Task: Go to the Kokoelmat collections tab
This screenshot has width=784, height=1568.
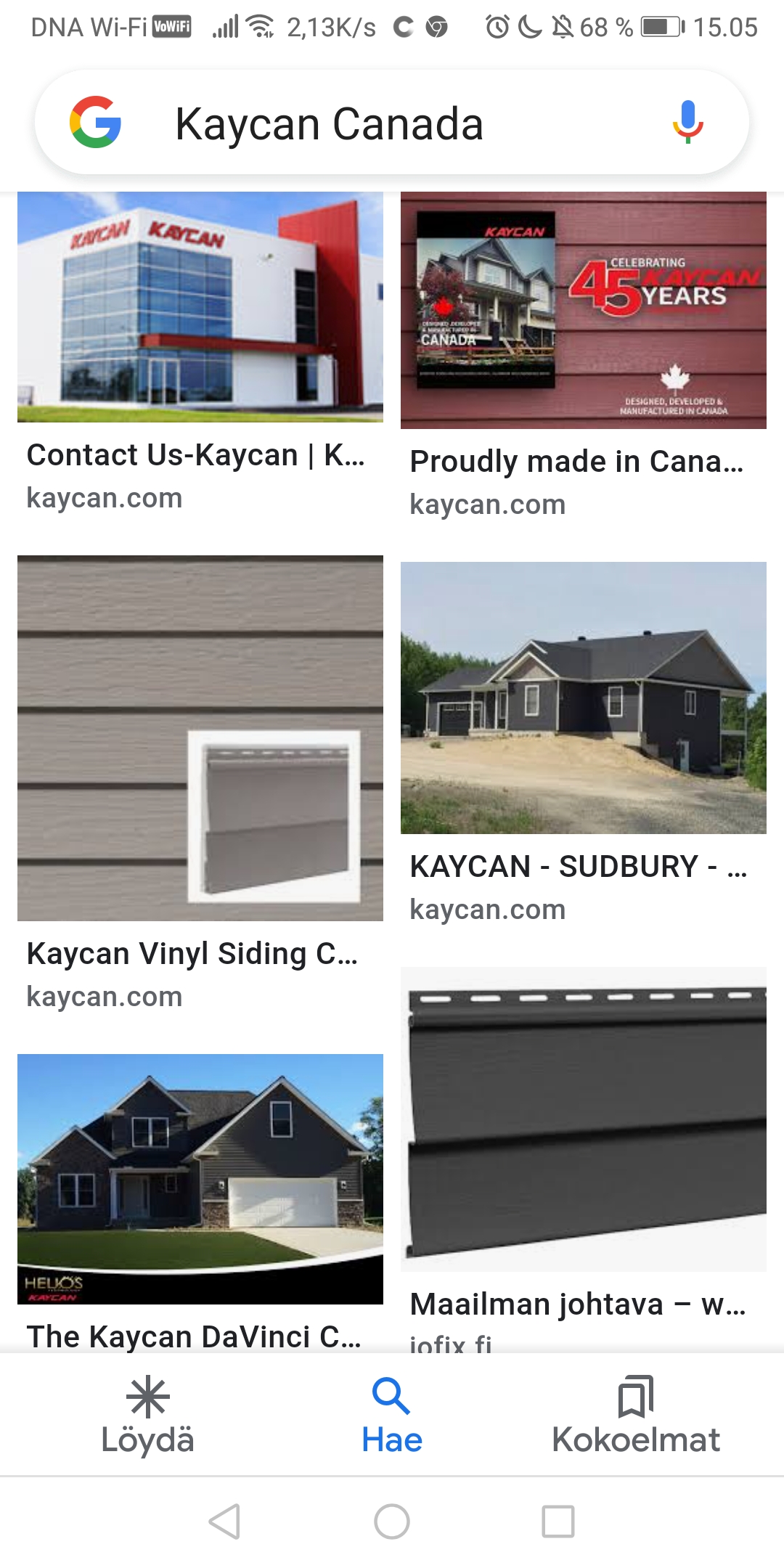Action: click(x=636, y=1415)
